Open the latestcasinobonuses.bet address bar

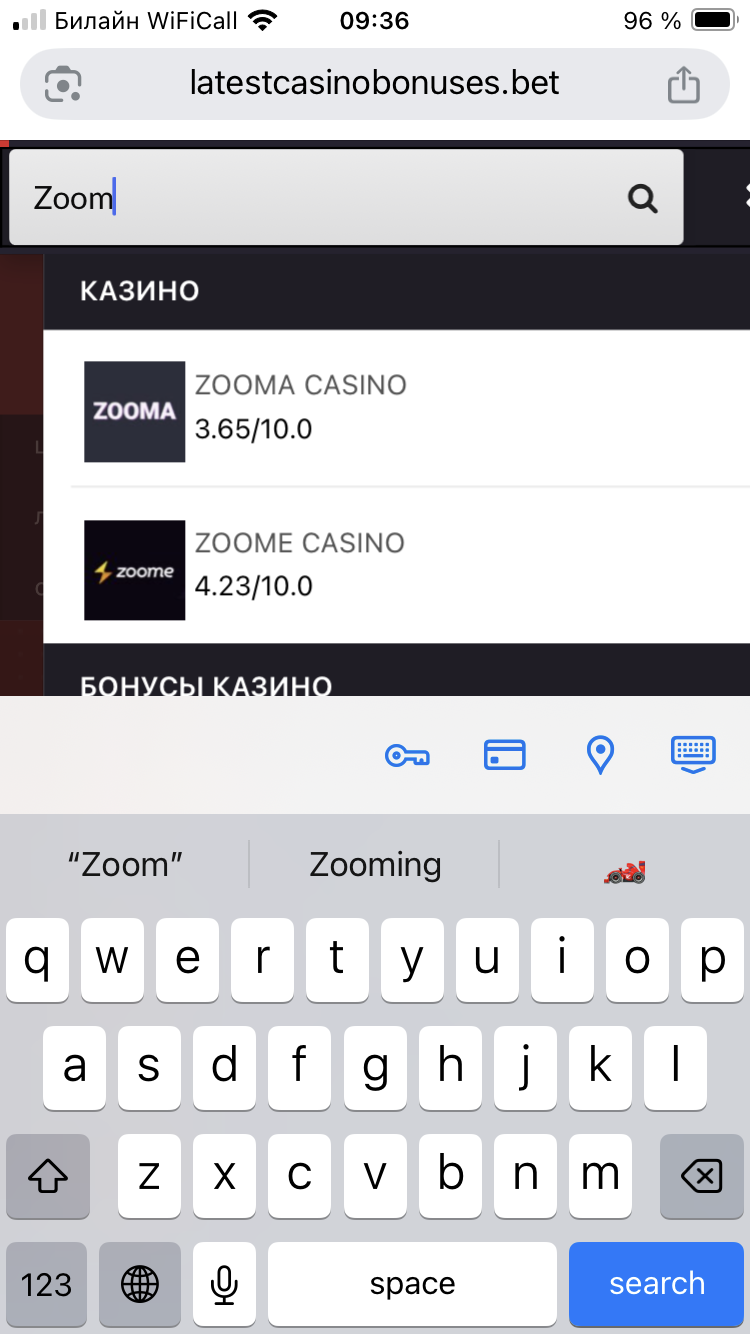[374, 83]
